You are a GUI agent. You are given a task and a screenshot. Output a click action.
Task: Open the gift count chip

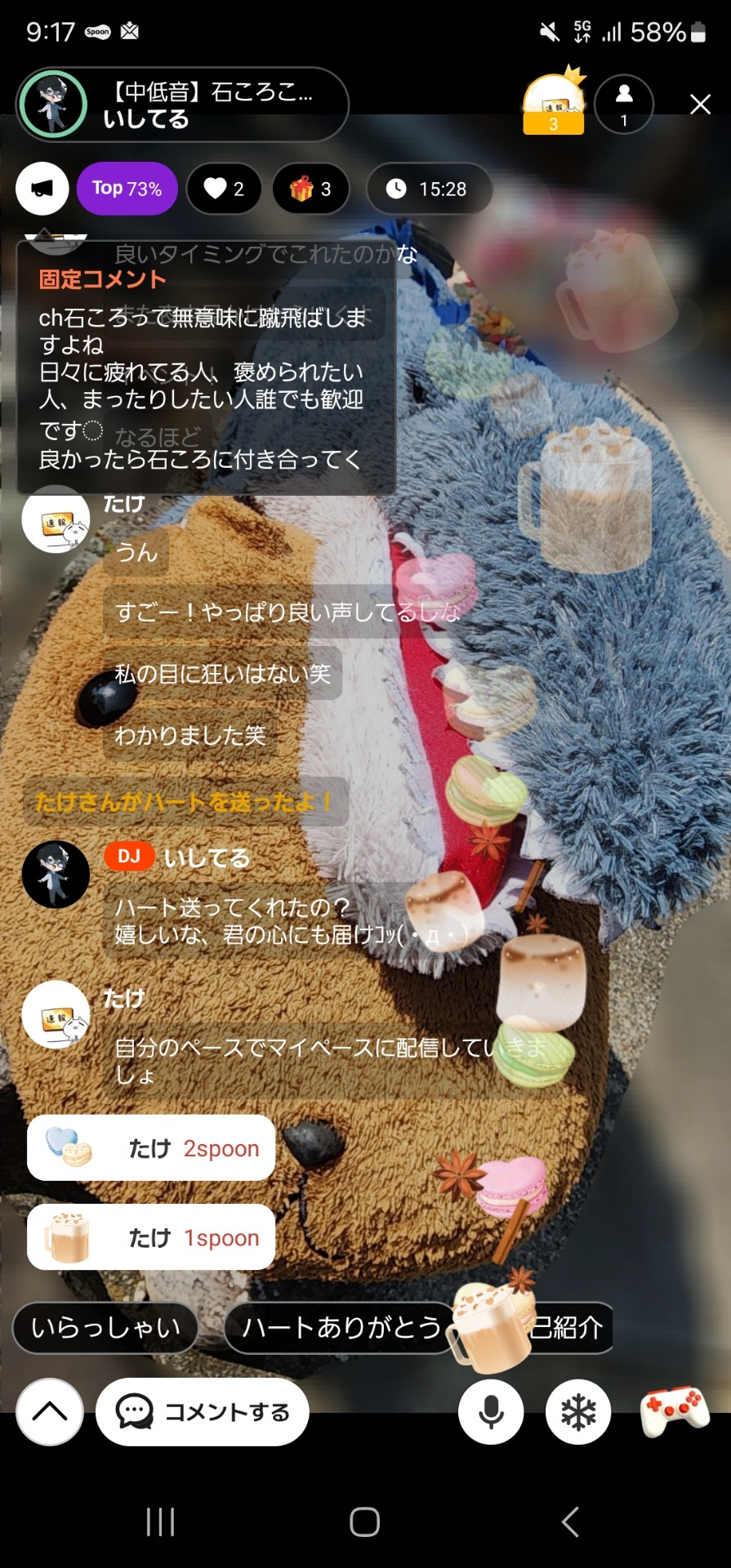point(311,189)
